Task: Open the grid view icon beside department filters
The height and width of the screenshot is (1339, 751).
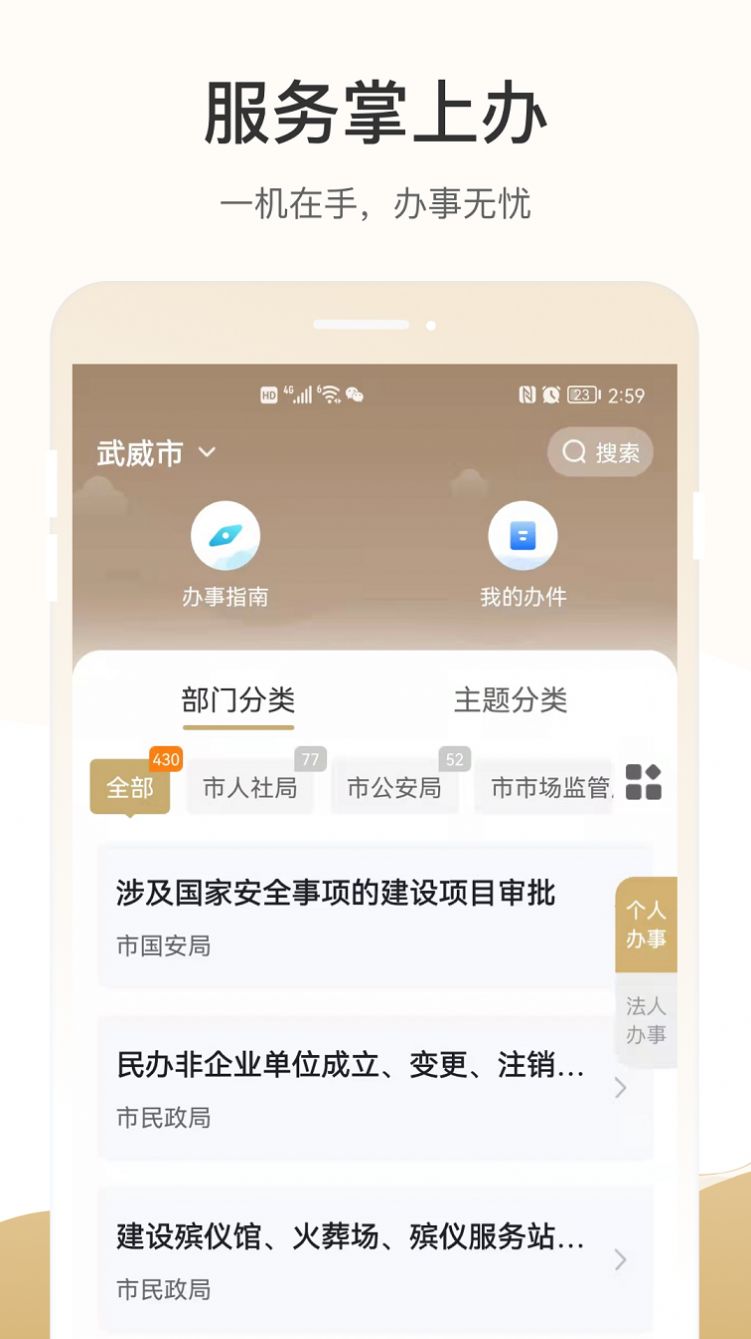Action: [645, 783]
